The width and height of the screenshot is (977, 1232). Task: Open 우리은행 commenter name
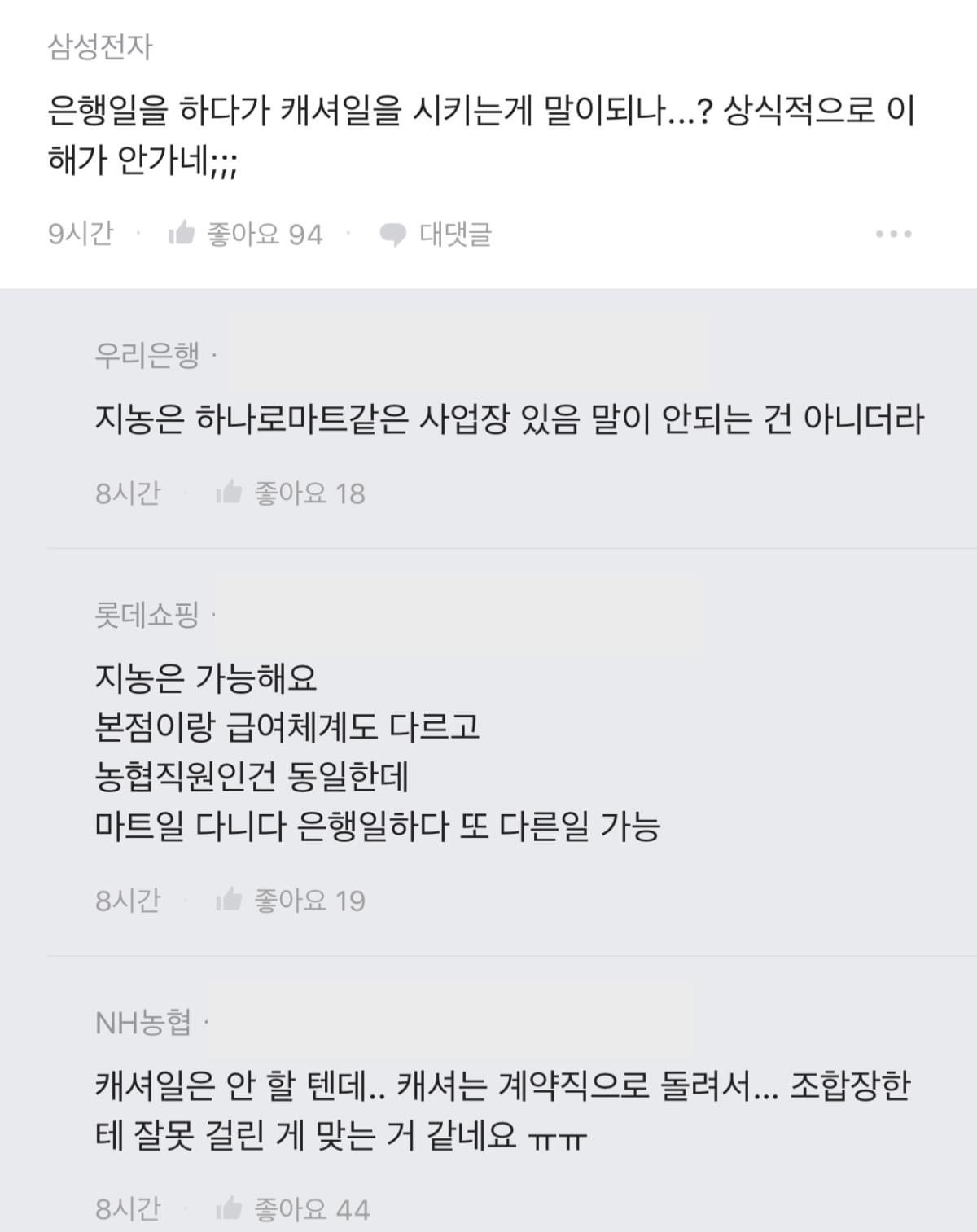pos(143,355)
